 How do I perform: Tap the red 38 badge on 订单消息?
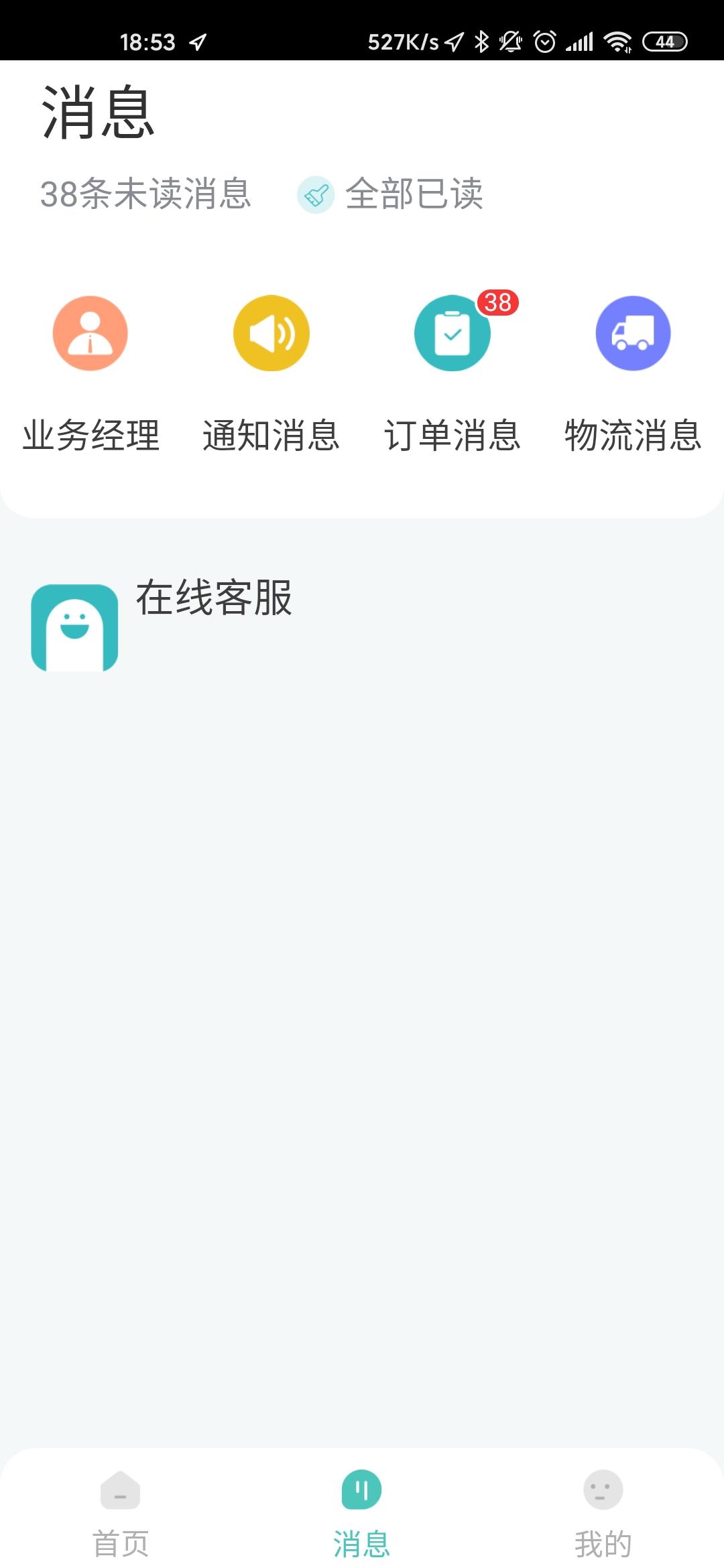point(496,303)
